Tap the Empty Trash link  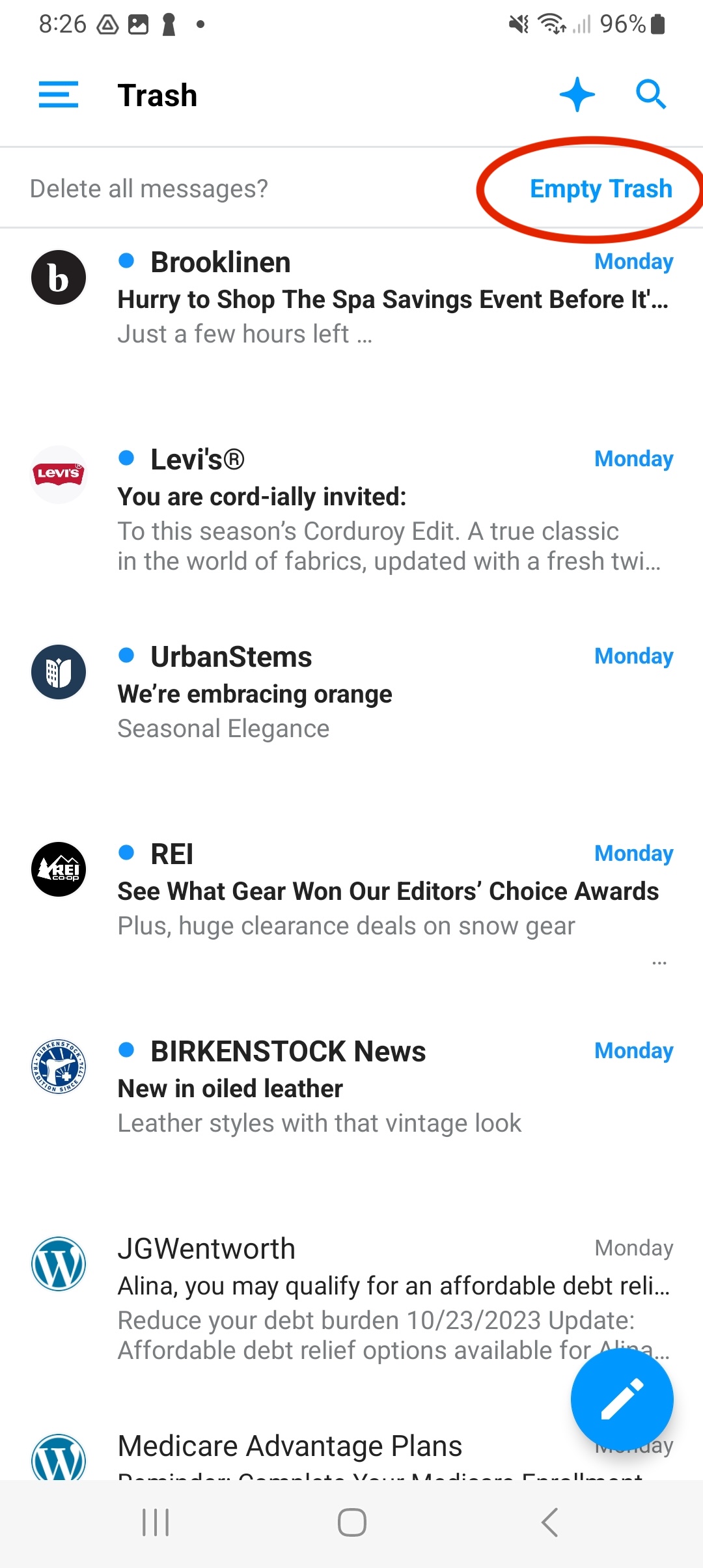[600, 189]
